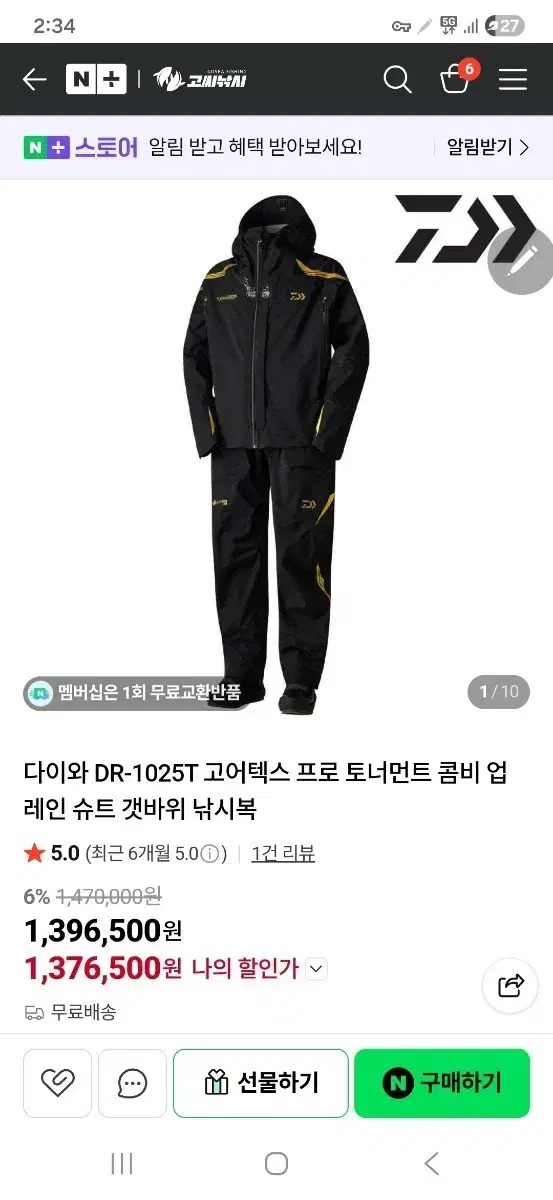This screenshot has width=553, height=1200.
Task: Search within the store
Action: 398,80
